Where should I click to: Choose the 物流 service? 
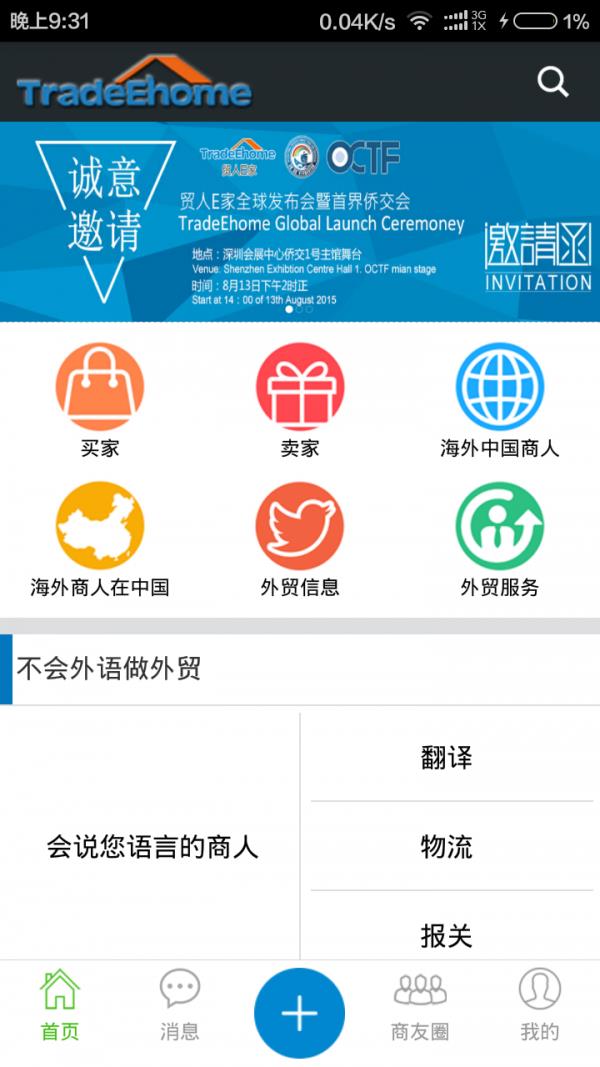pos(446,847)
